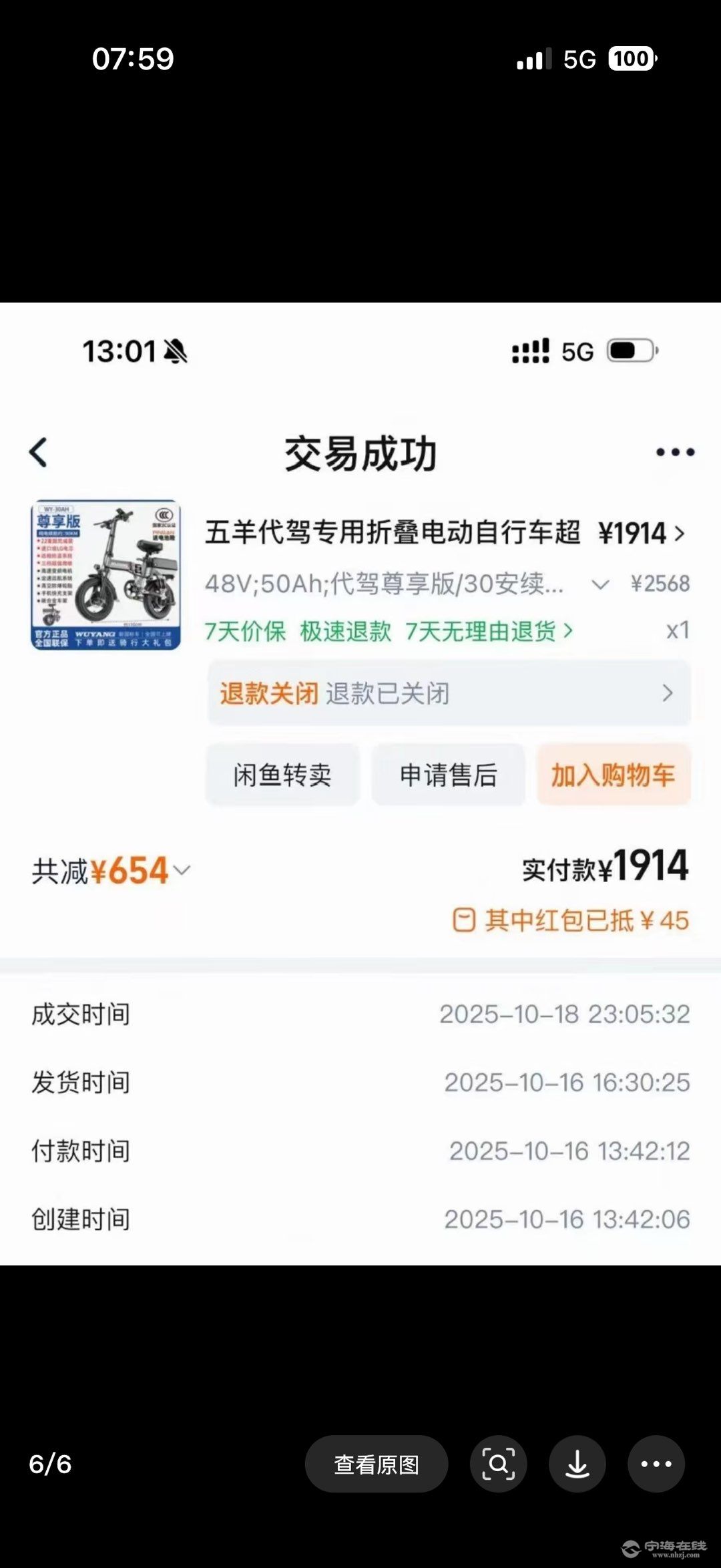721x1568 pixels.
Task: Download the current image
Action: coord(577,1464)
